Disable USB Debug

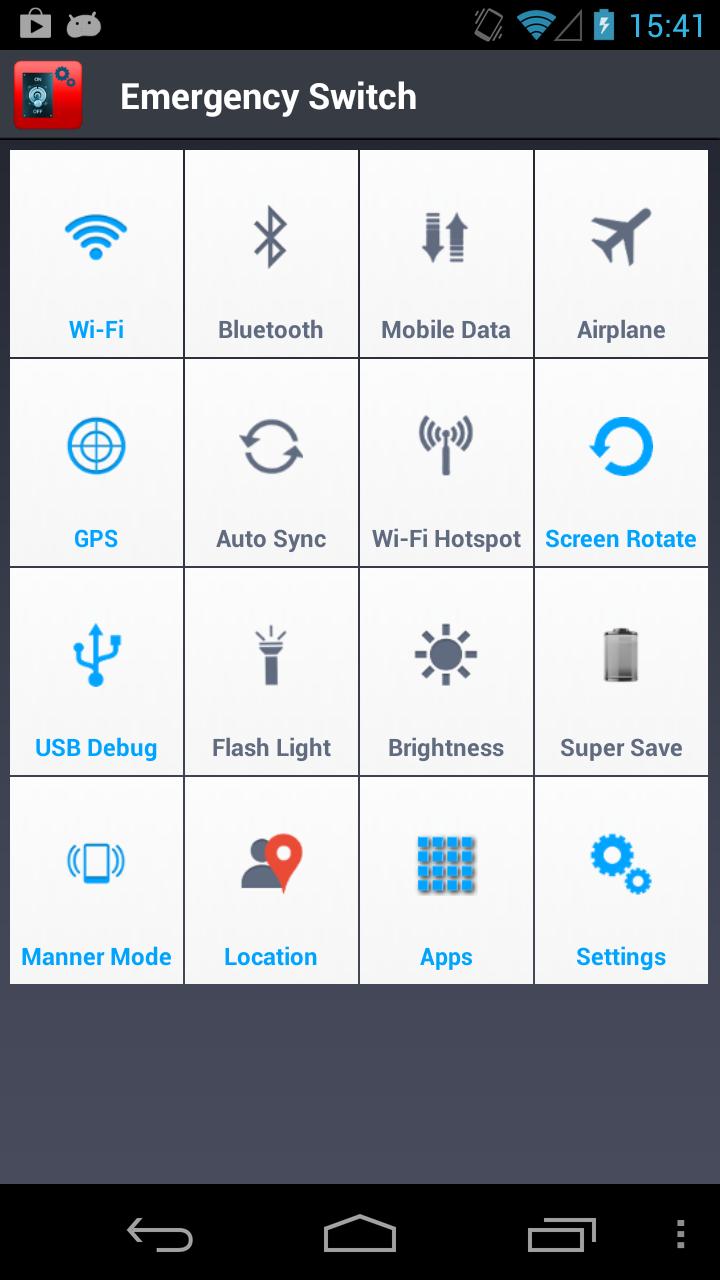coord(97,672)
